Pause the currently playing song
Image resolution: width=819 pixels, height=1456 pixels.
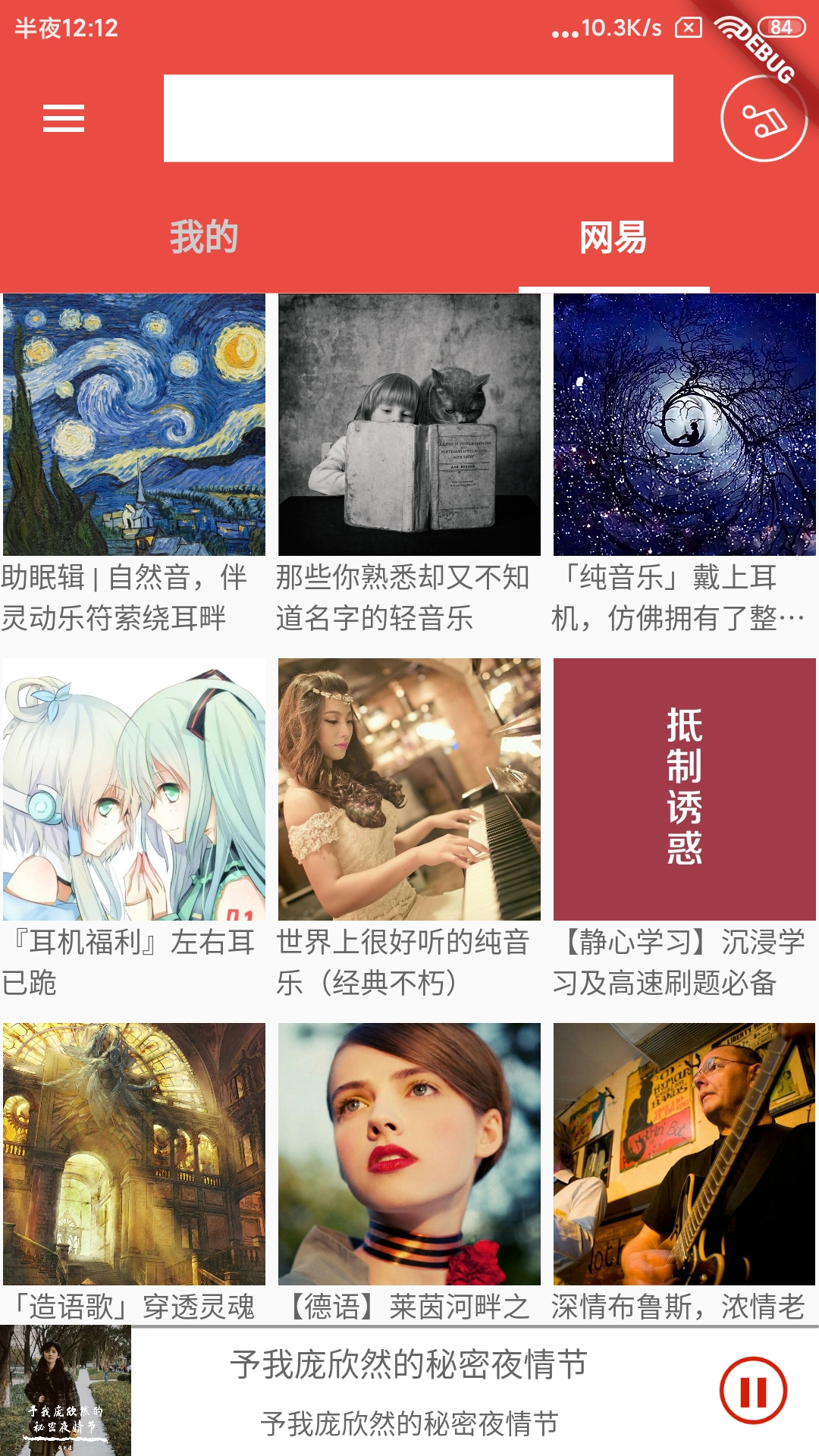tap(753, 1391)
